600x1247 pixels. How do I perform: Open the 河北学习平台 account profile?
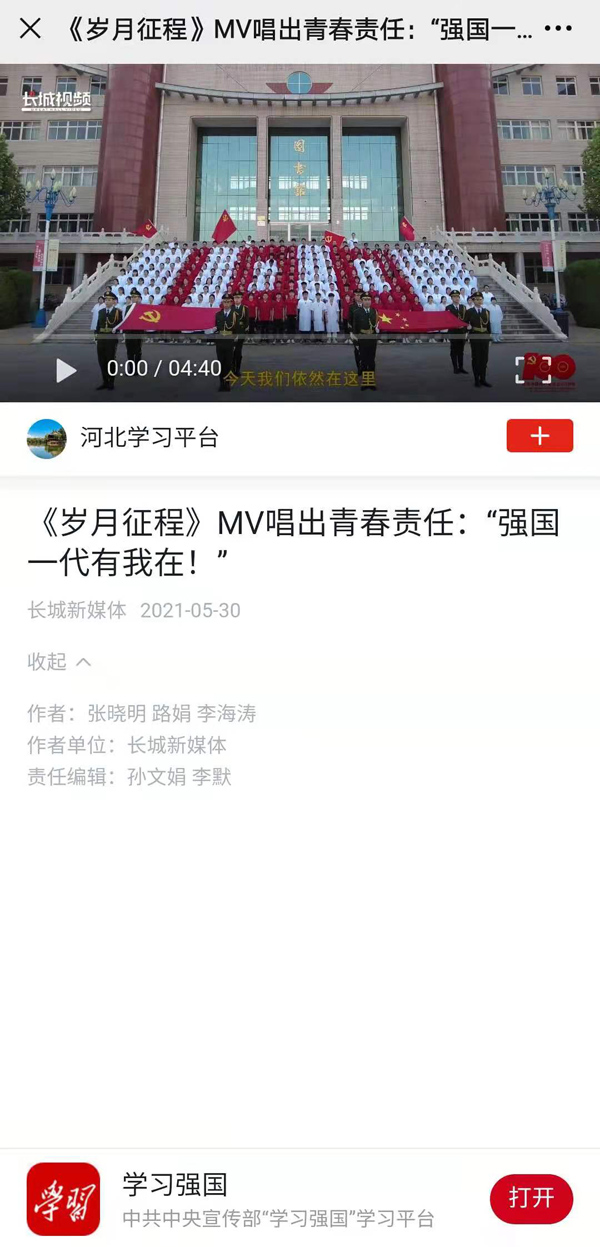point(148,438)
